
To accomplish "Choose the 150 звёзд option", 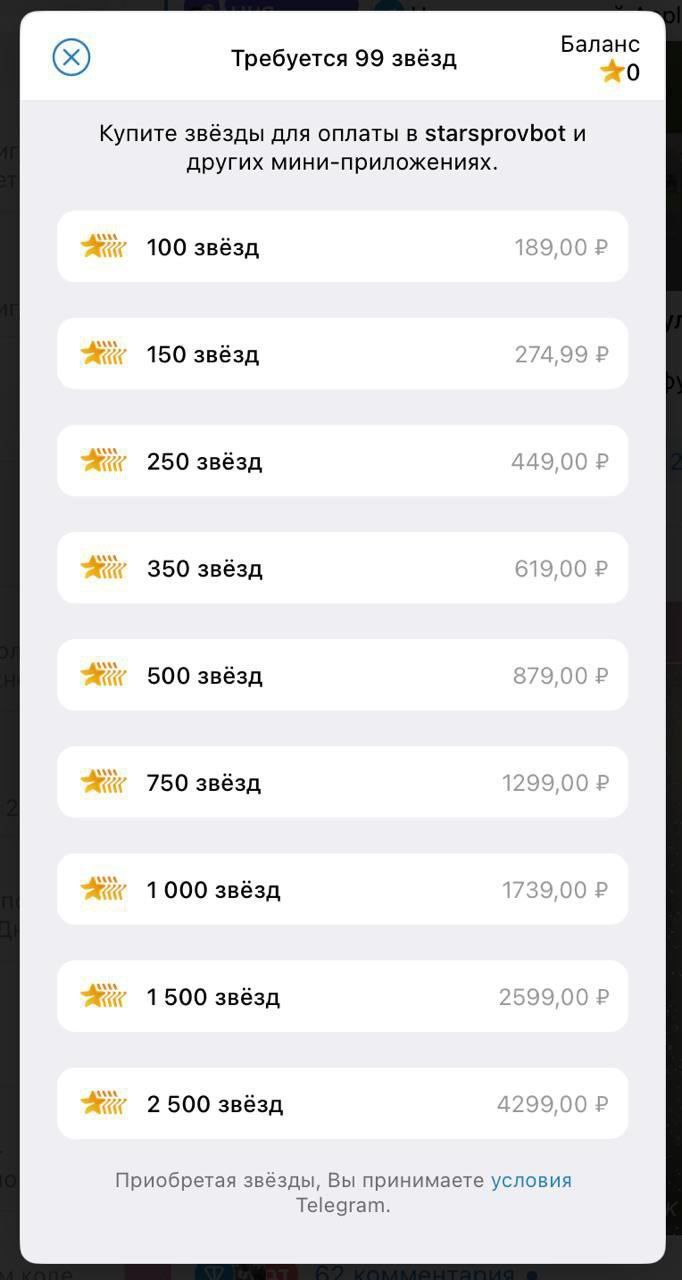I will pyautogui.click(x=342, y=354).
